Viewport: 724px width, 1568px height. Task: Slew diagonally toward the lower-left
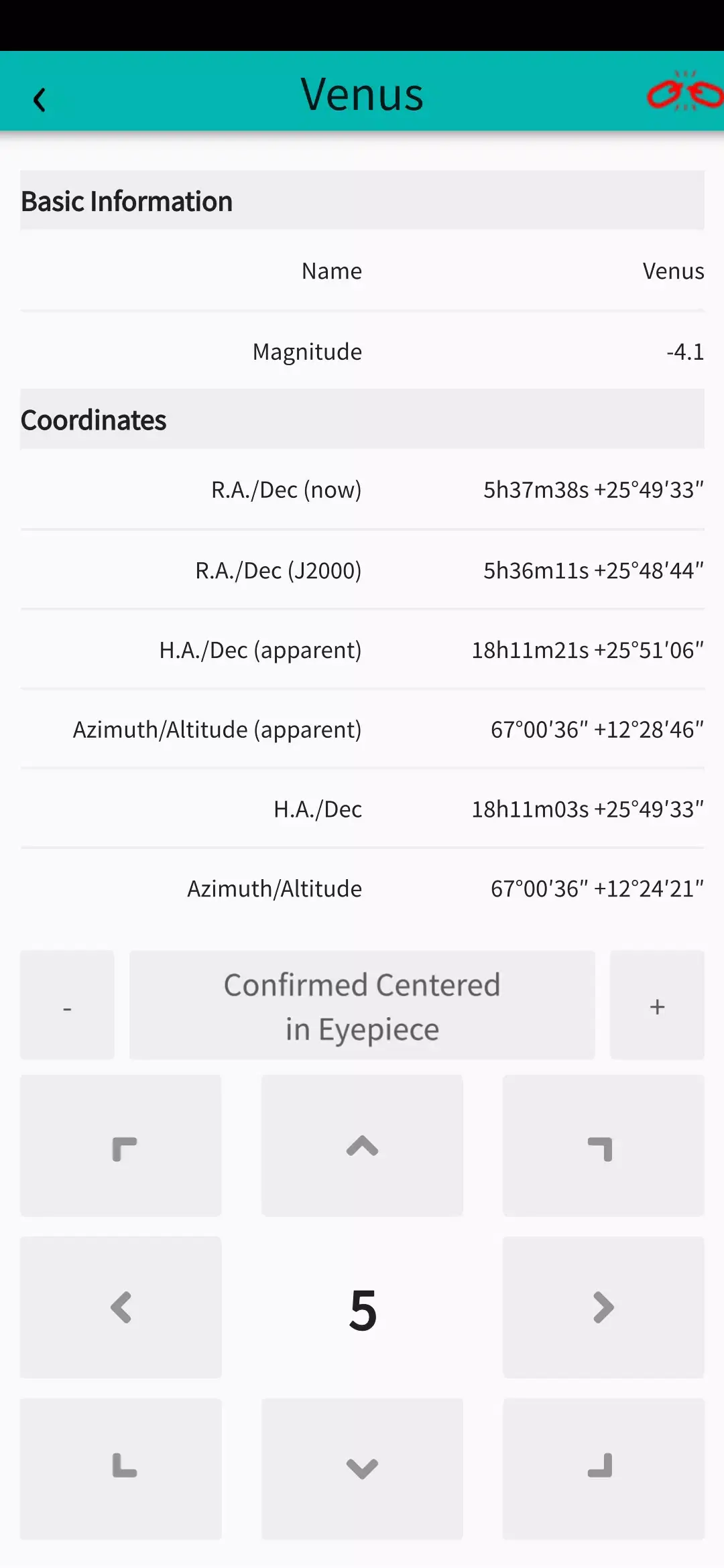[x=121, y=1469]
